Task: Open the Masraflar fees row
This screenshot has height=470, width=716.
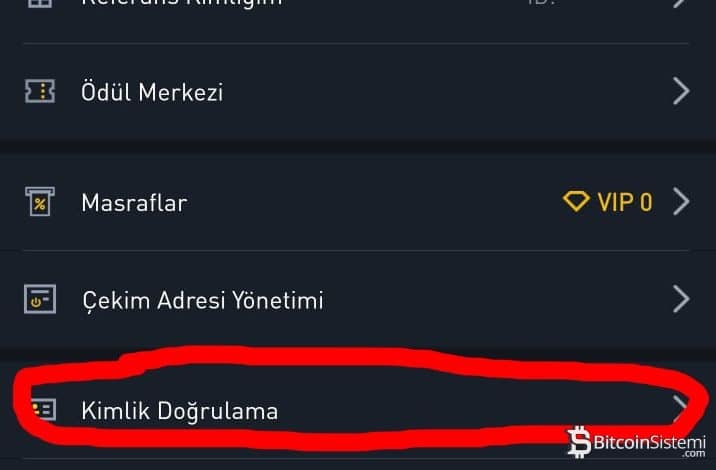Action: point(134,202)
